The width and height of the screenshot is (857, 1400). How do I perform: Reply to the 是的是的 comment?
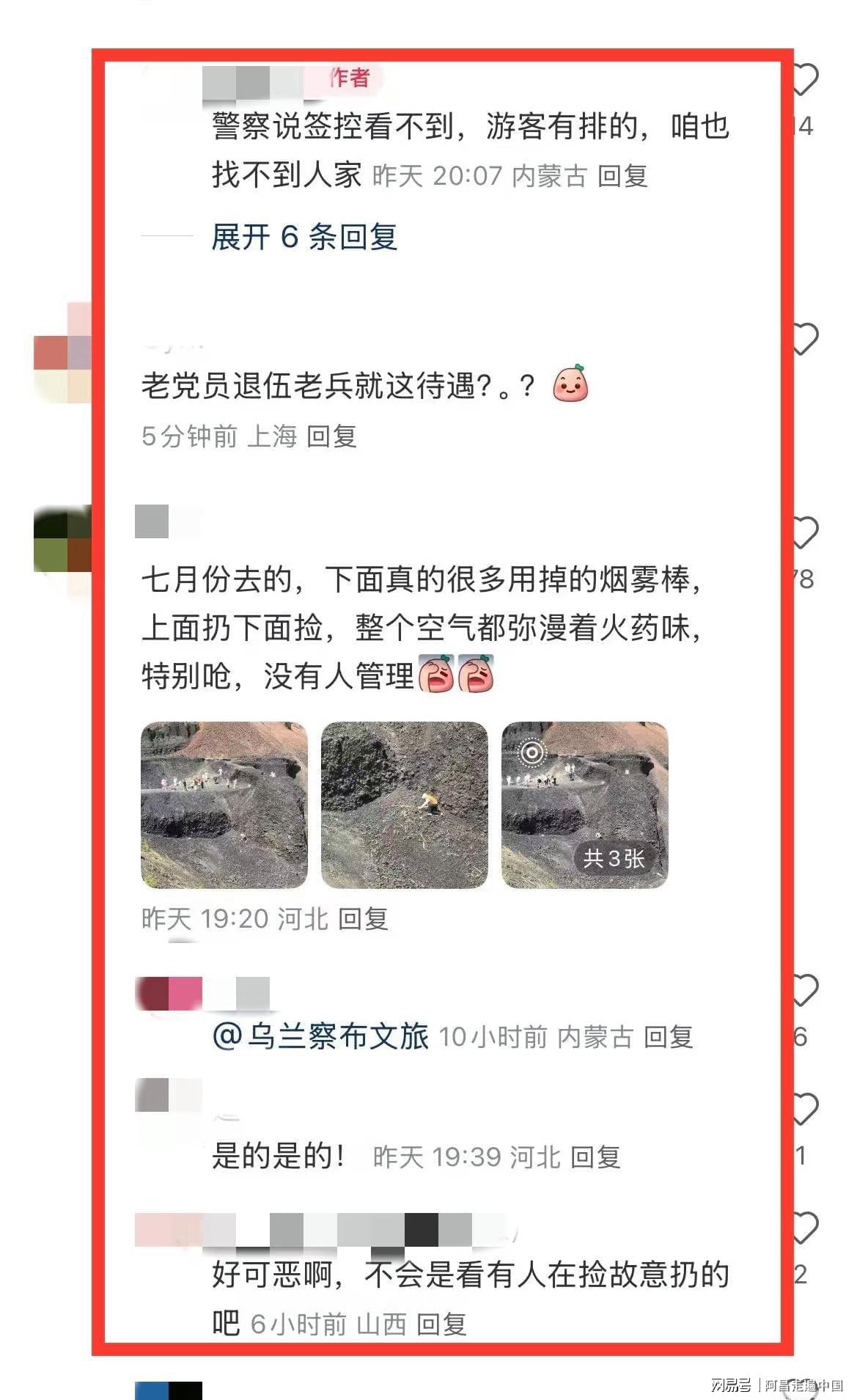click(595, 1157)
